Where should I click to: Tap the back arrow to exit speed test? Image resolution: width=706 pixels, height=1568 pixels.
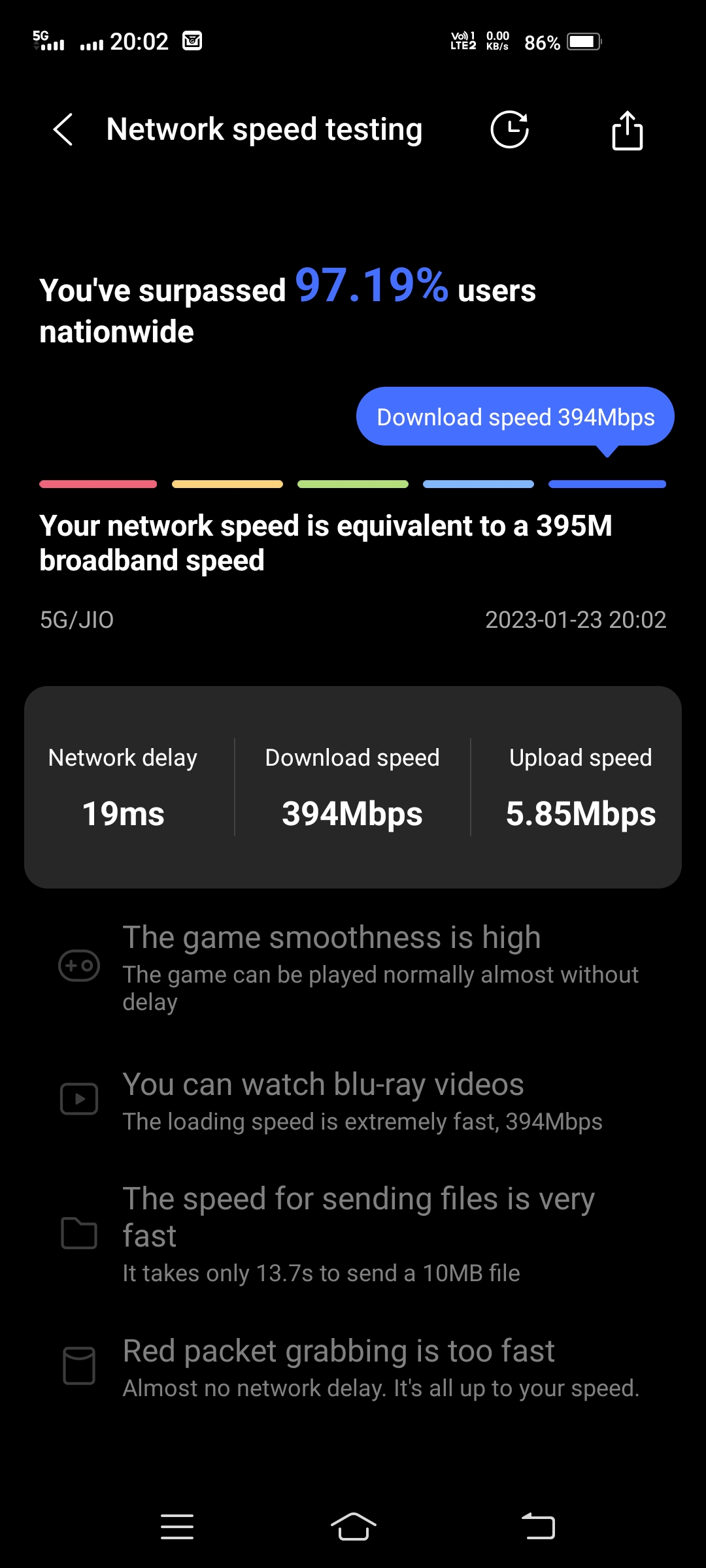click(x=63, y=129)
